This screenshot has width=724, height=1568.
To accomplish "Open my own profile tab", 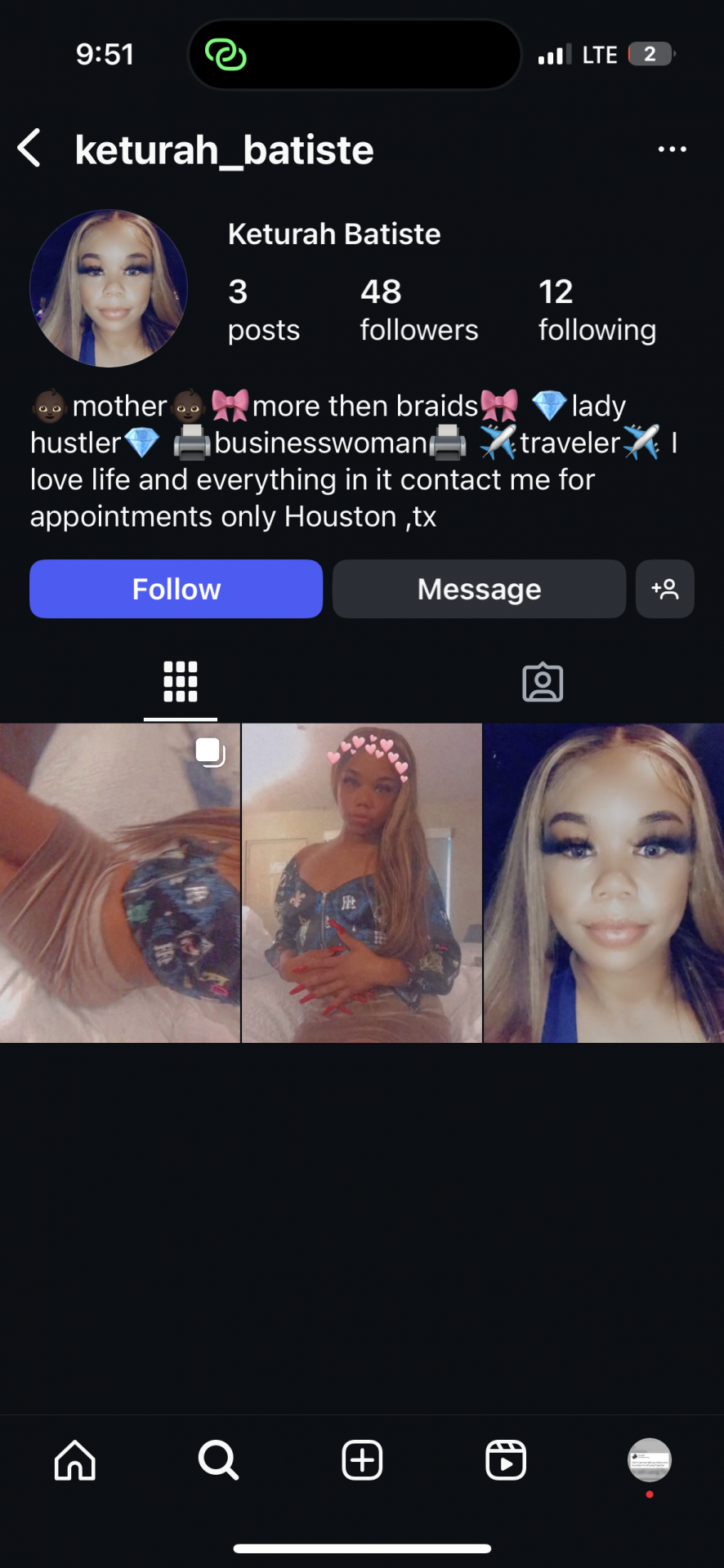I will pos(650,1460).
